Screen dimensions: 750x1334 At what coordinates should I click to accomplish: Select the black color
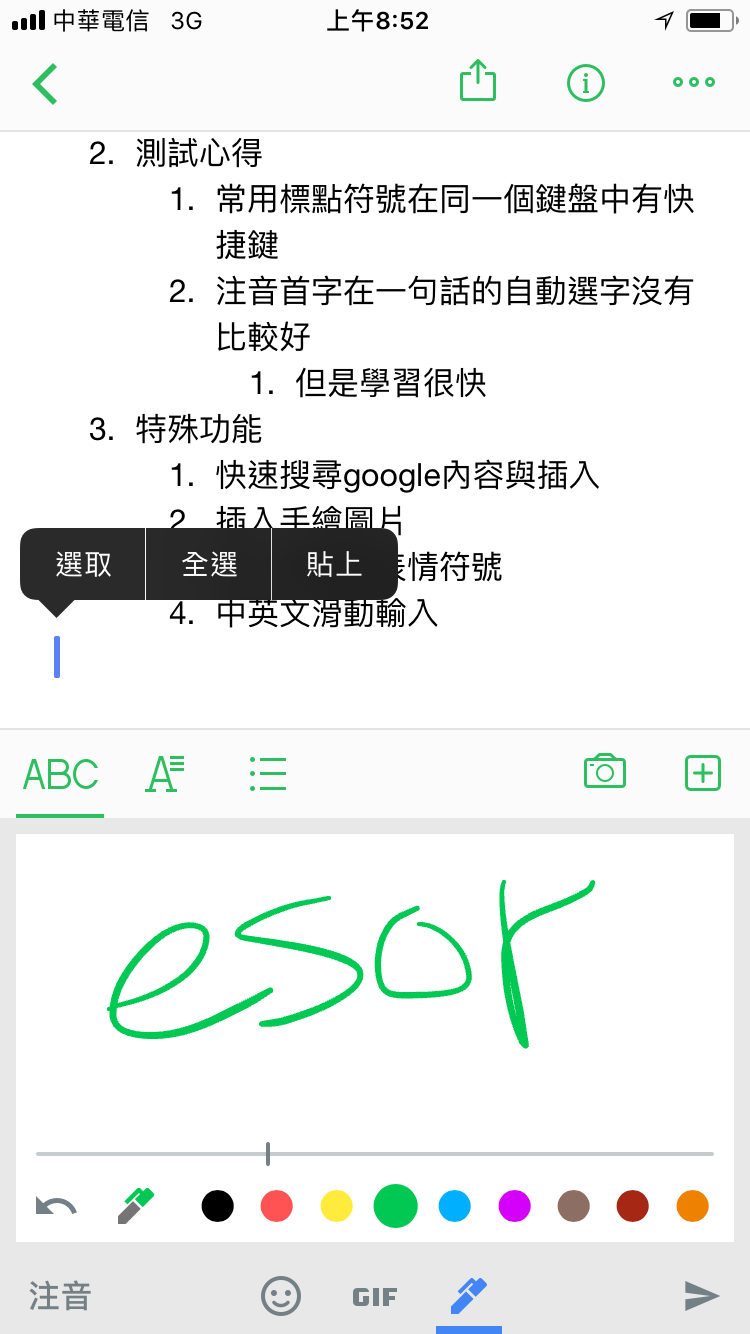pyautogui.click(x=218, y=1206)
